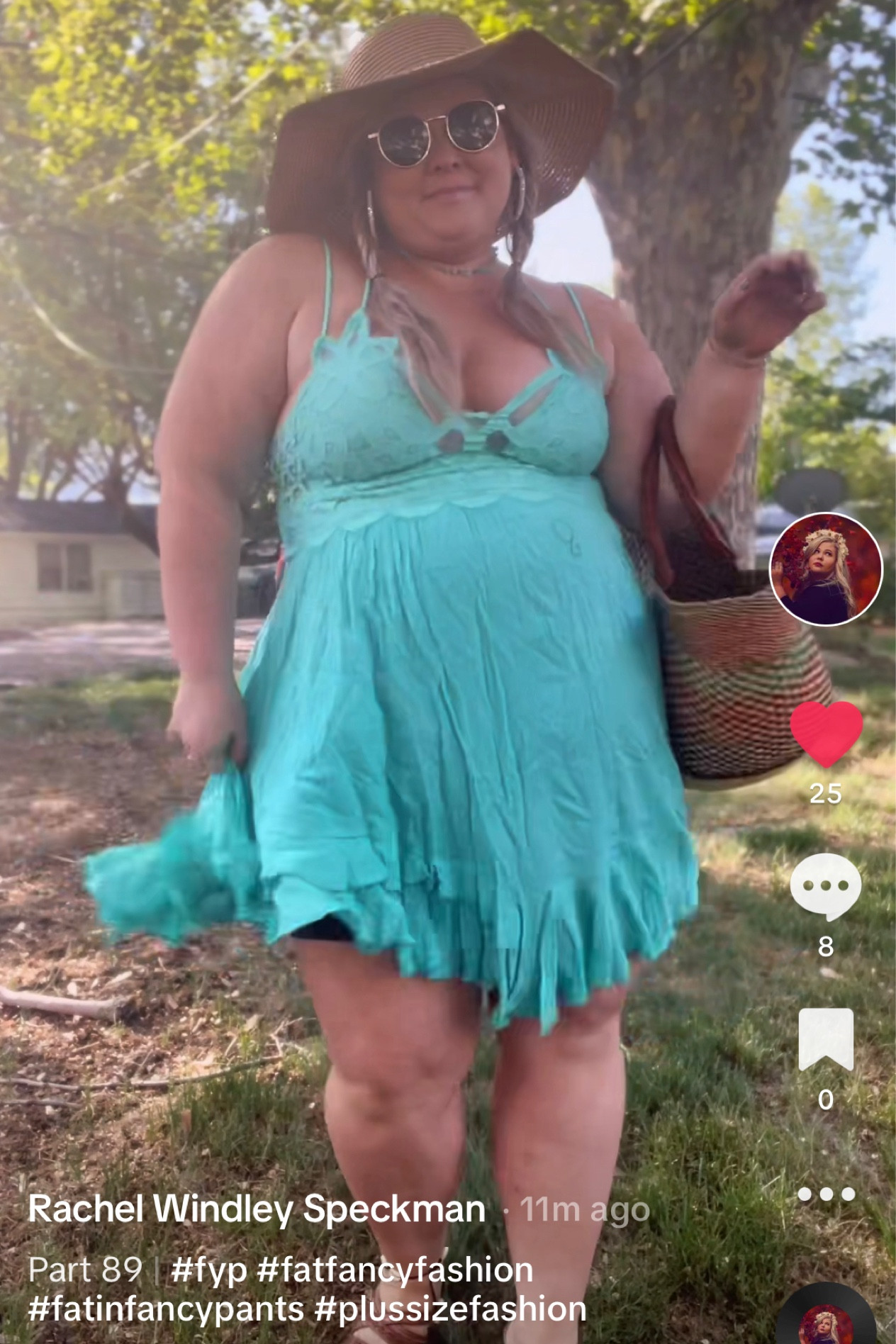Viewport: 896px width, 1344px height.
Task: Open the comments speech bubble
Action: (826, 886)
